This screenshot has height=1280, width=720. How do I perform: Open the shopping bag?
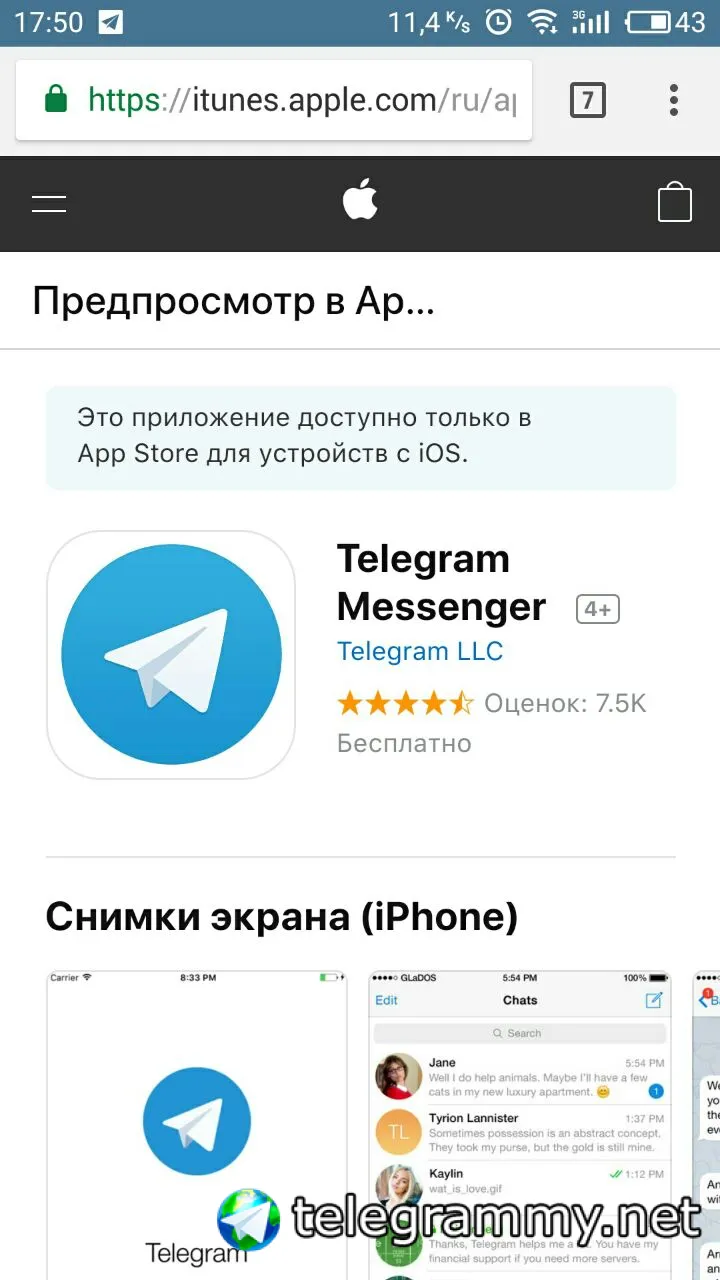[x=675, y=203]
